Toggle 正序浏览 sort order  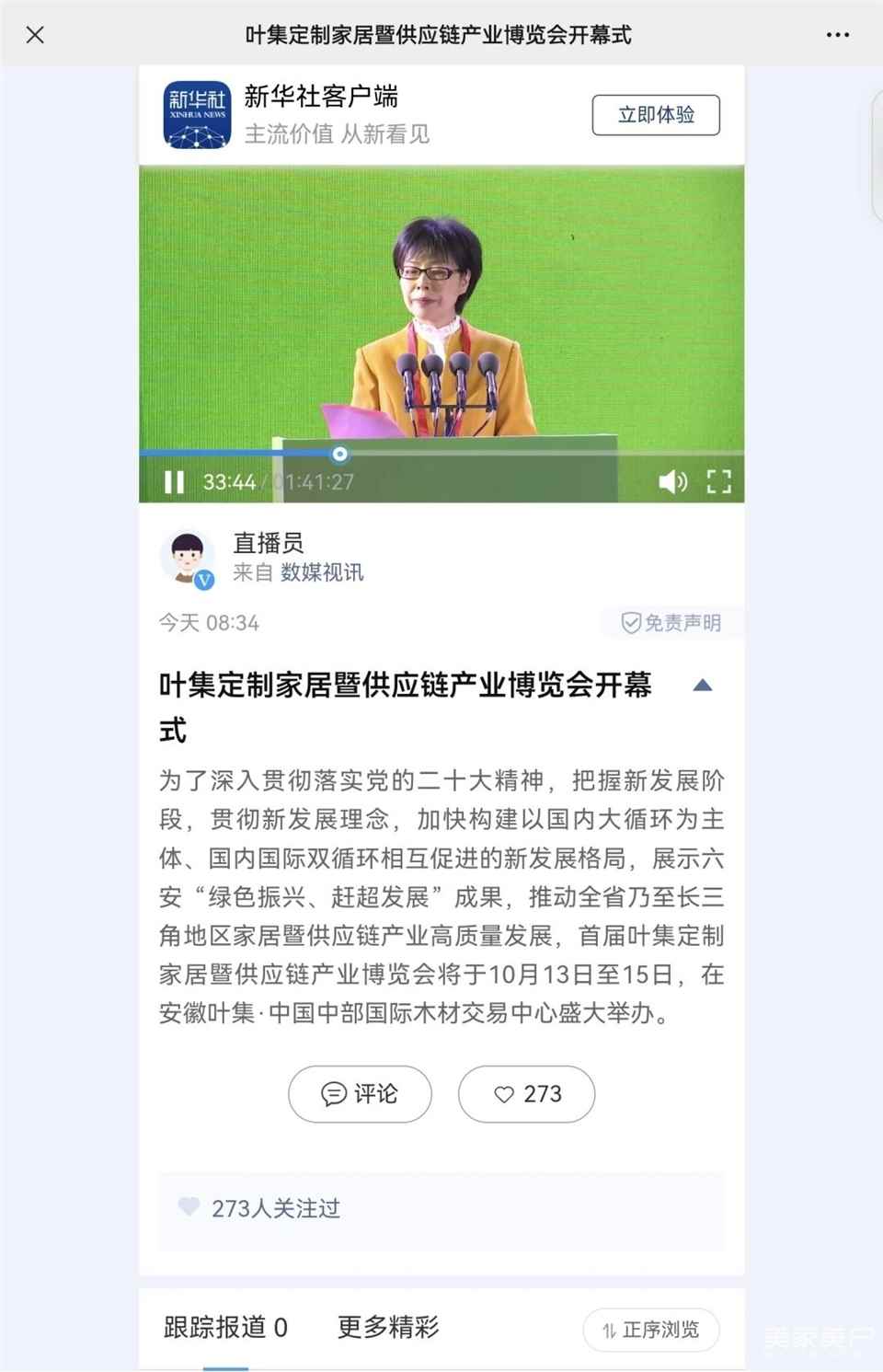[650, 1330]
